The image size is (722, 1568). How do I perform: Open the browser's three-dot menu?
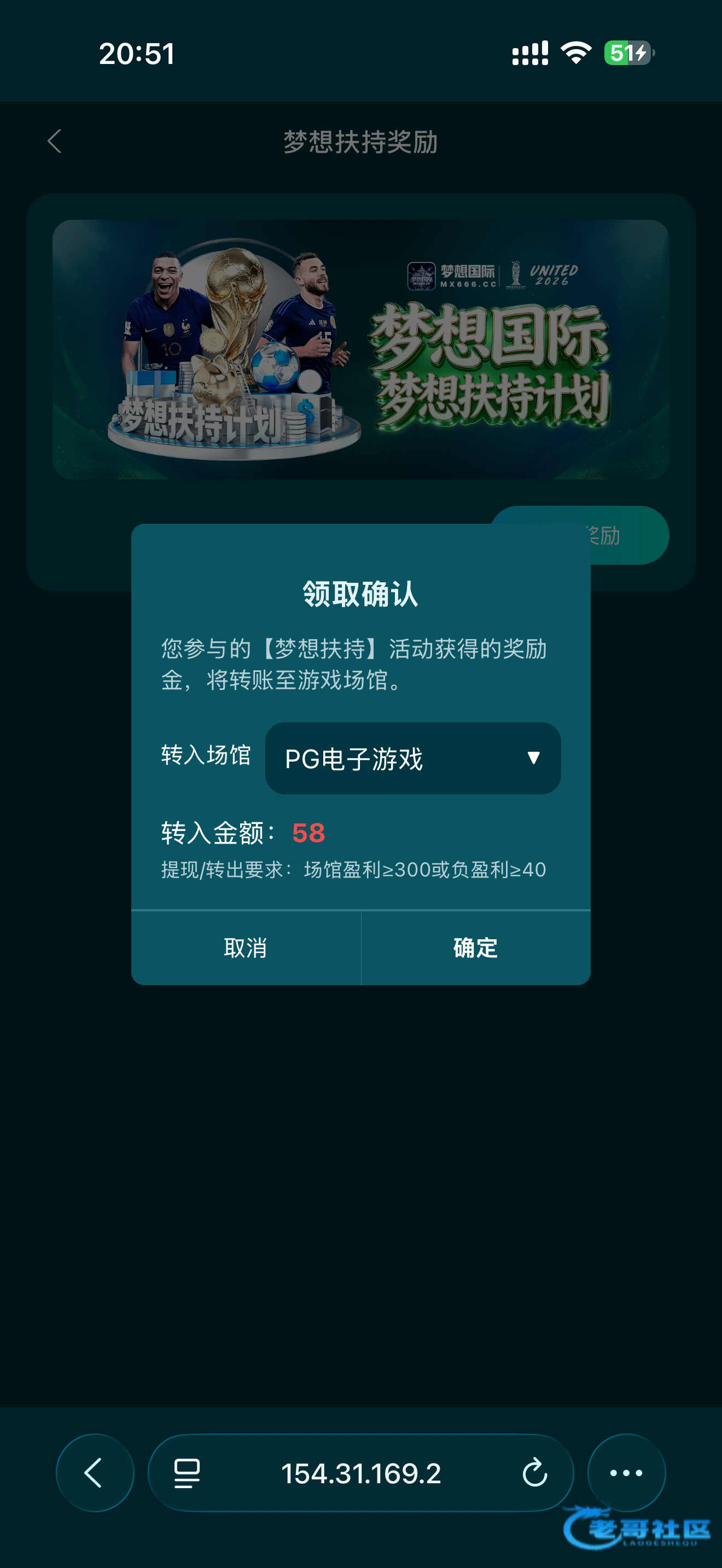point(626,1473)
